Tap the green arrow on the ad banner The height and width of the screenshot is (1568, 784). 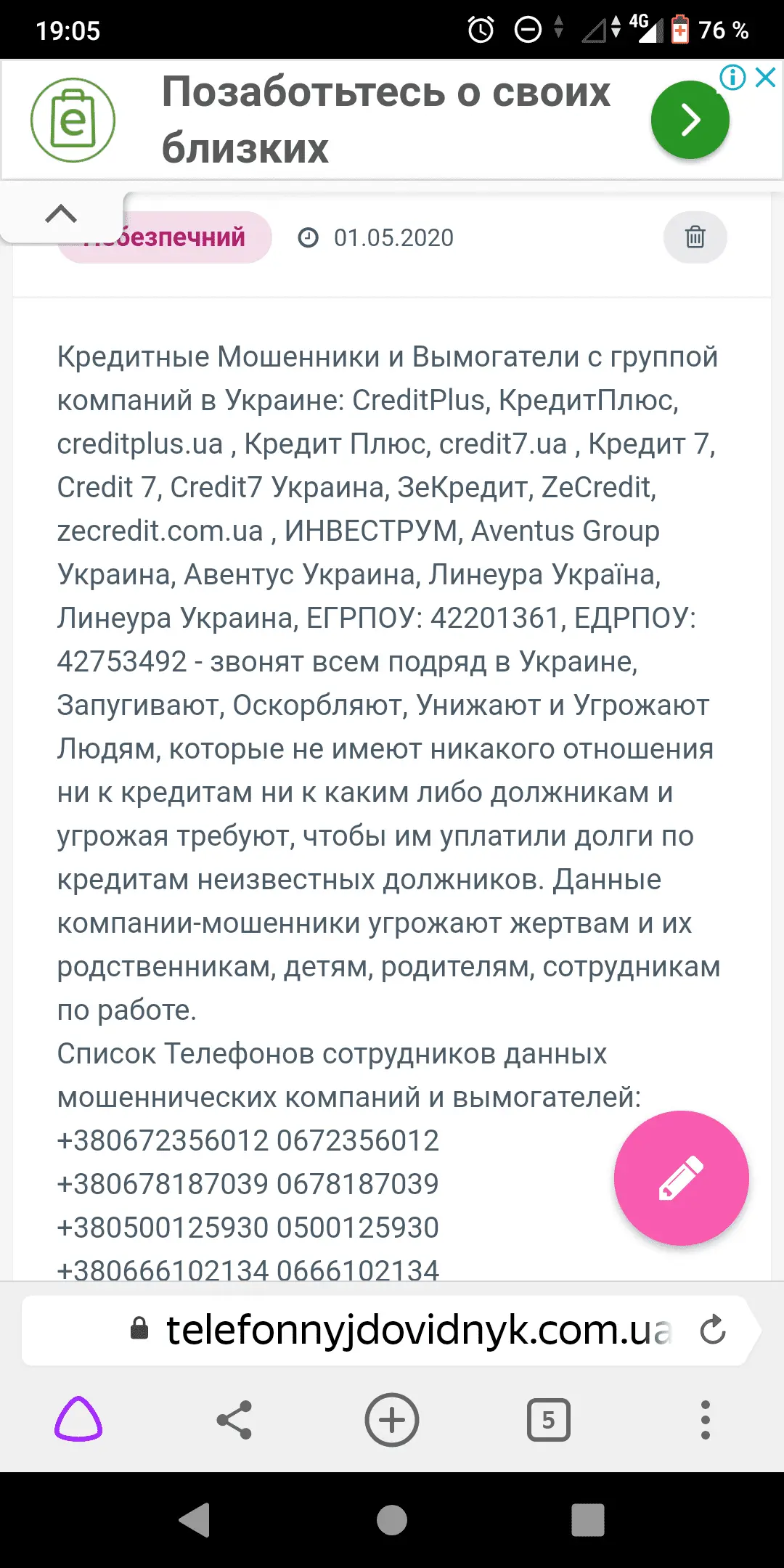(690, 120)
